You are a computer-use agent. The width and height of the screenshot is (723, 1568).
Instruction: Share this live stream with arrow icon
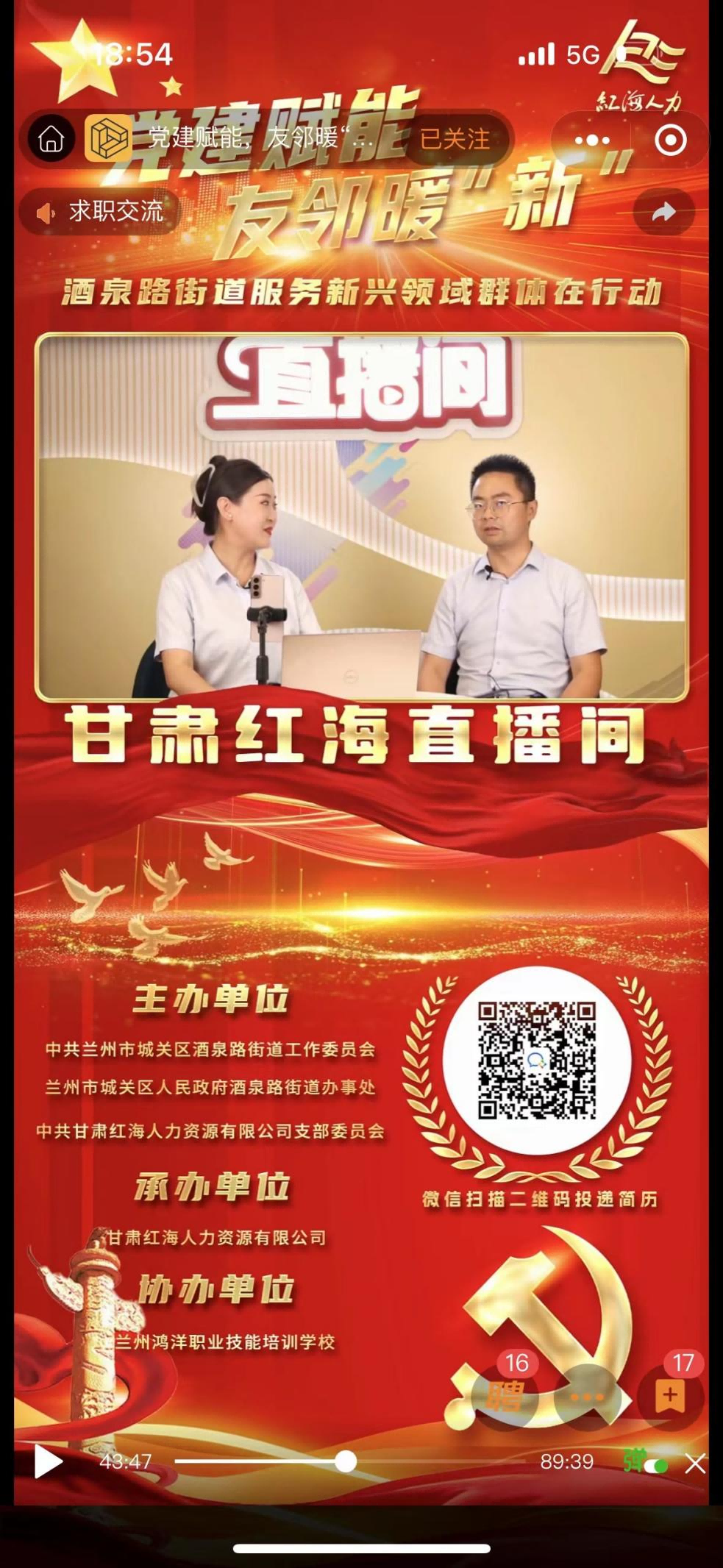(x=663, y=213)
